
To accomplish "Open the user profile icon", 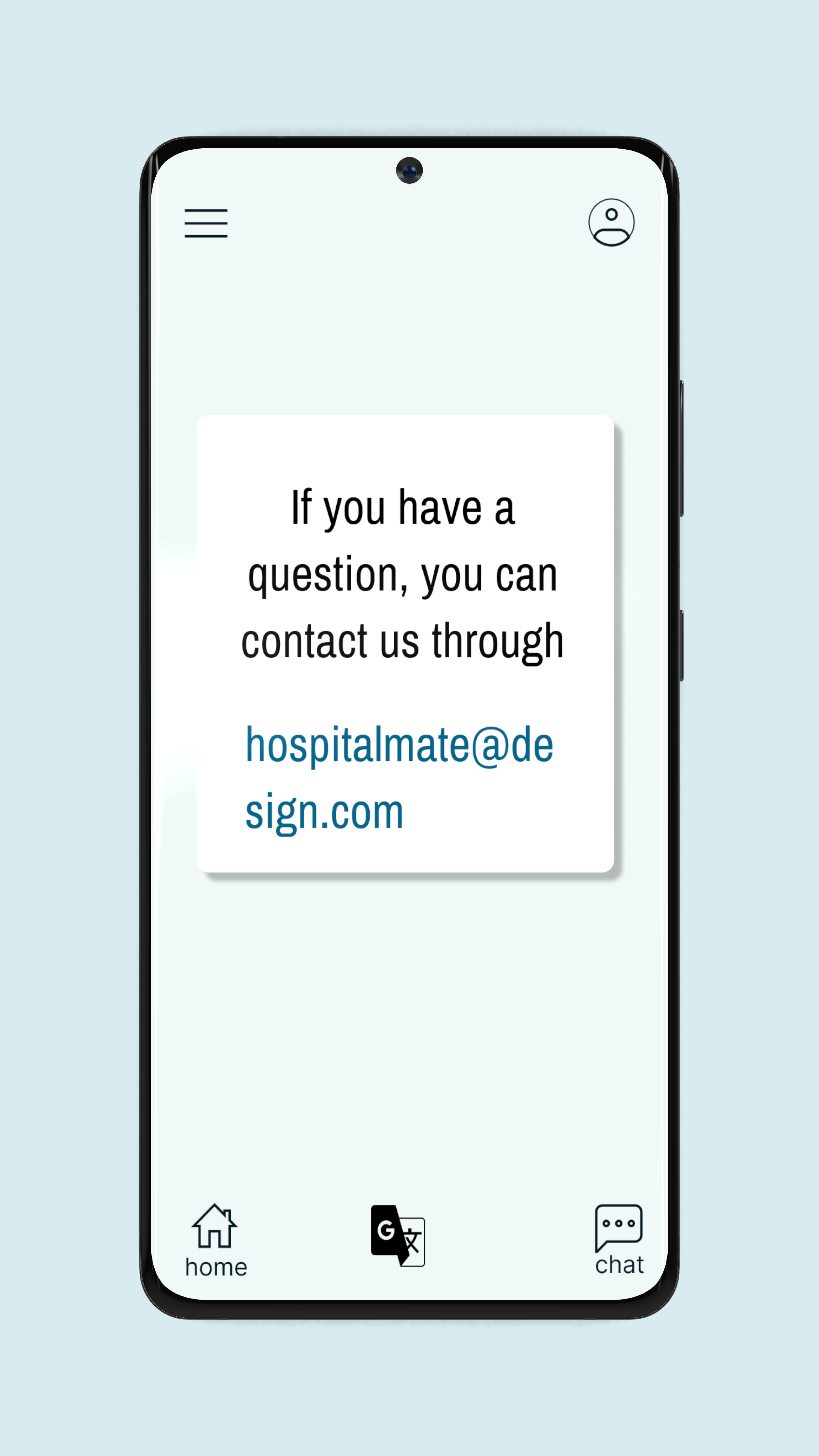I will pyautogui.click(x=611, y=222).
